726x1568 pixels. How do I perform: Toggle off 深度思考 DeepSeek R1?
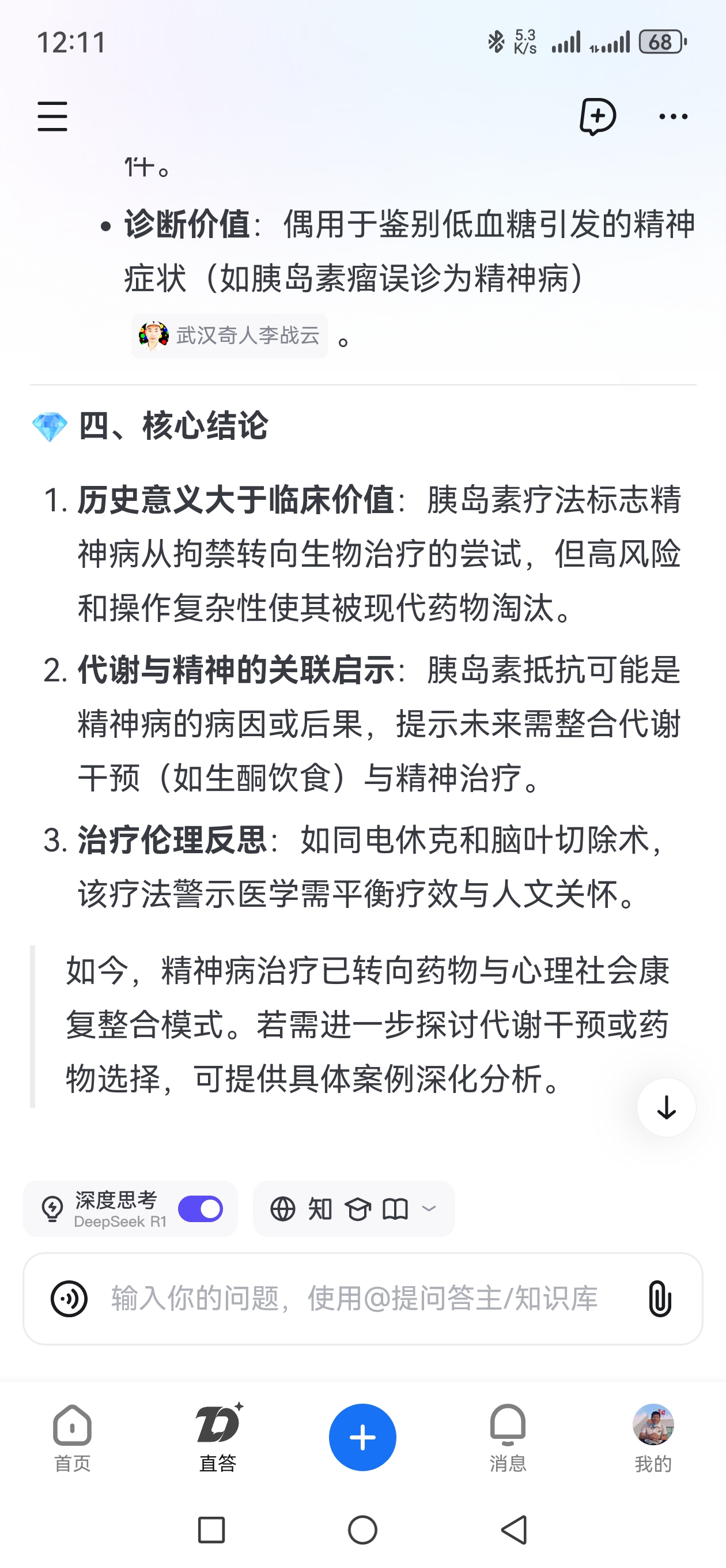click(x=200, y=1209)
